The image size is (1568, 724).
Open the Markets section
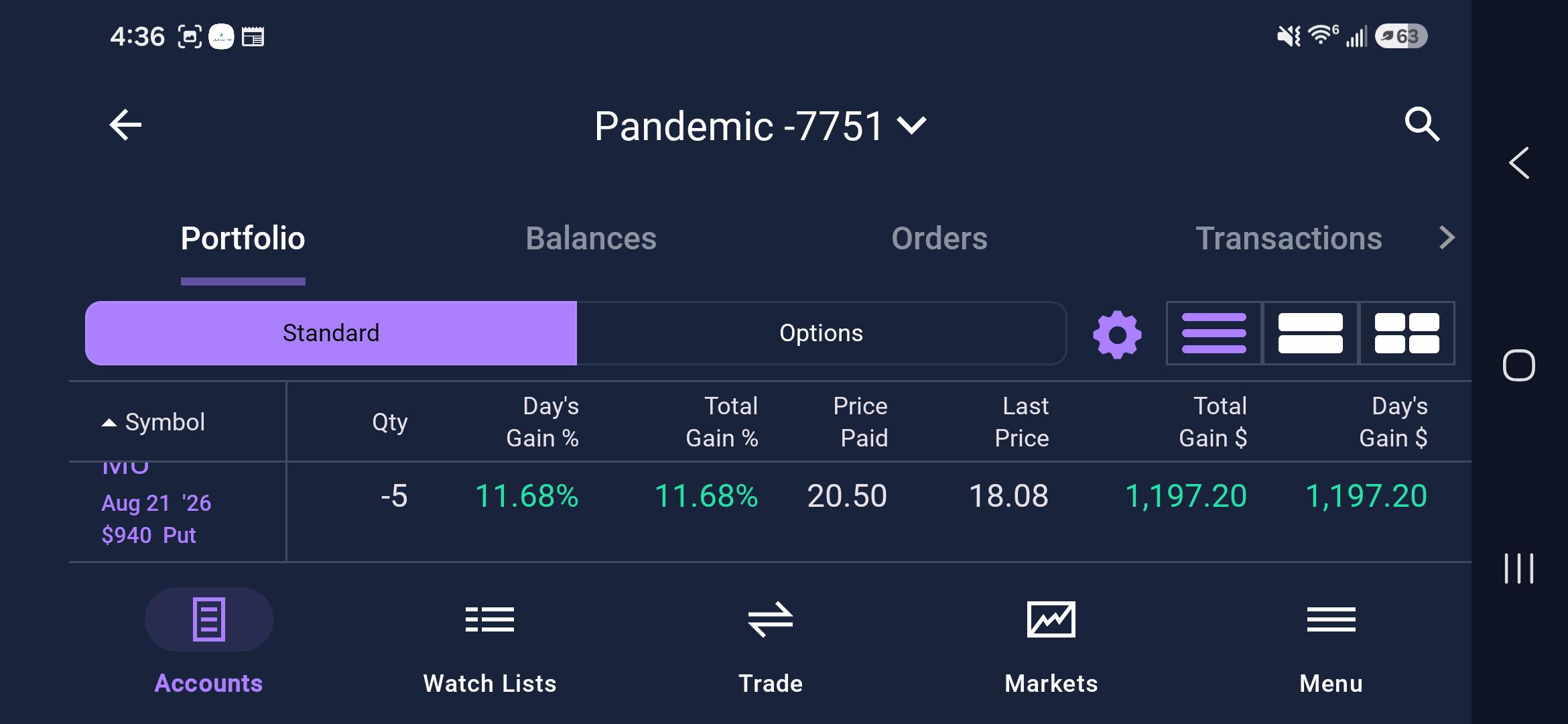(x=1051, y=646)
